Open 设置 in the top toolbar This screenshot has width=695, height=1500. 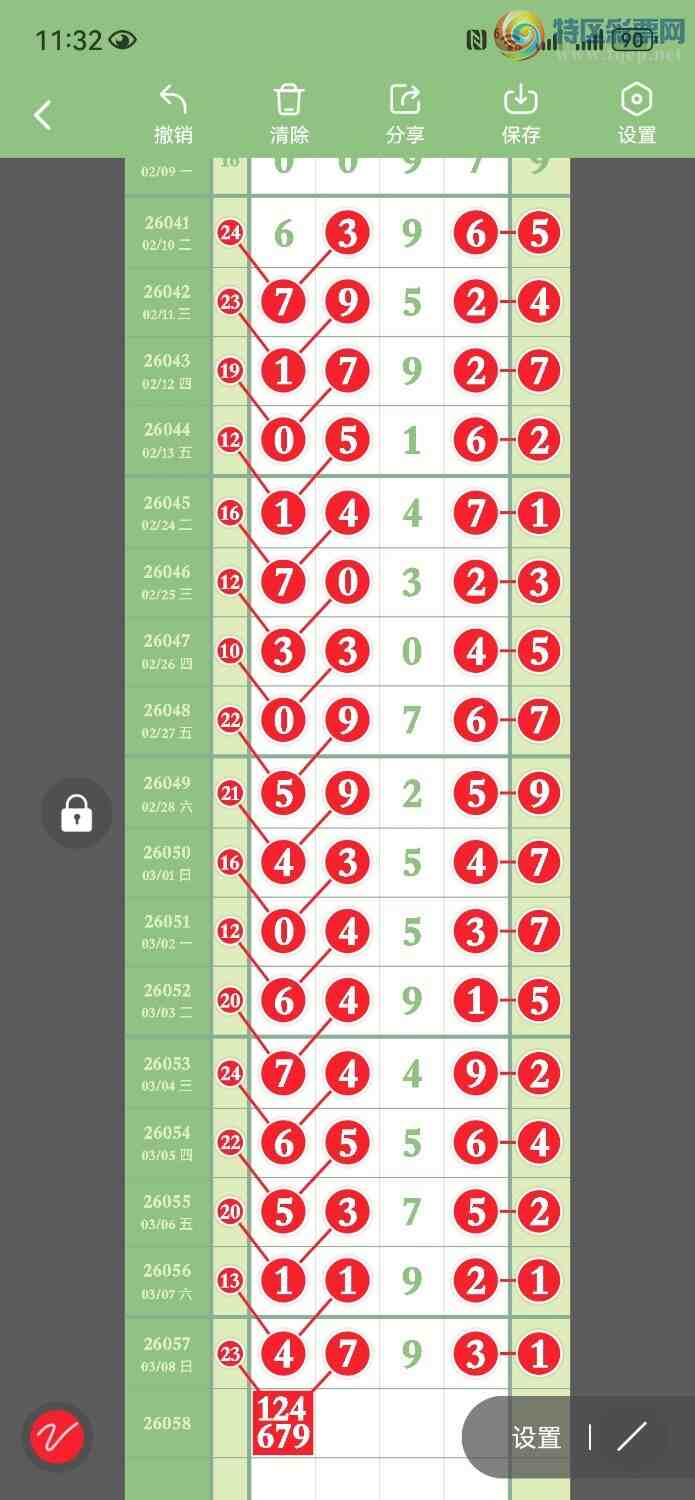coord(636,114)
